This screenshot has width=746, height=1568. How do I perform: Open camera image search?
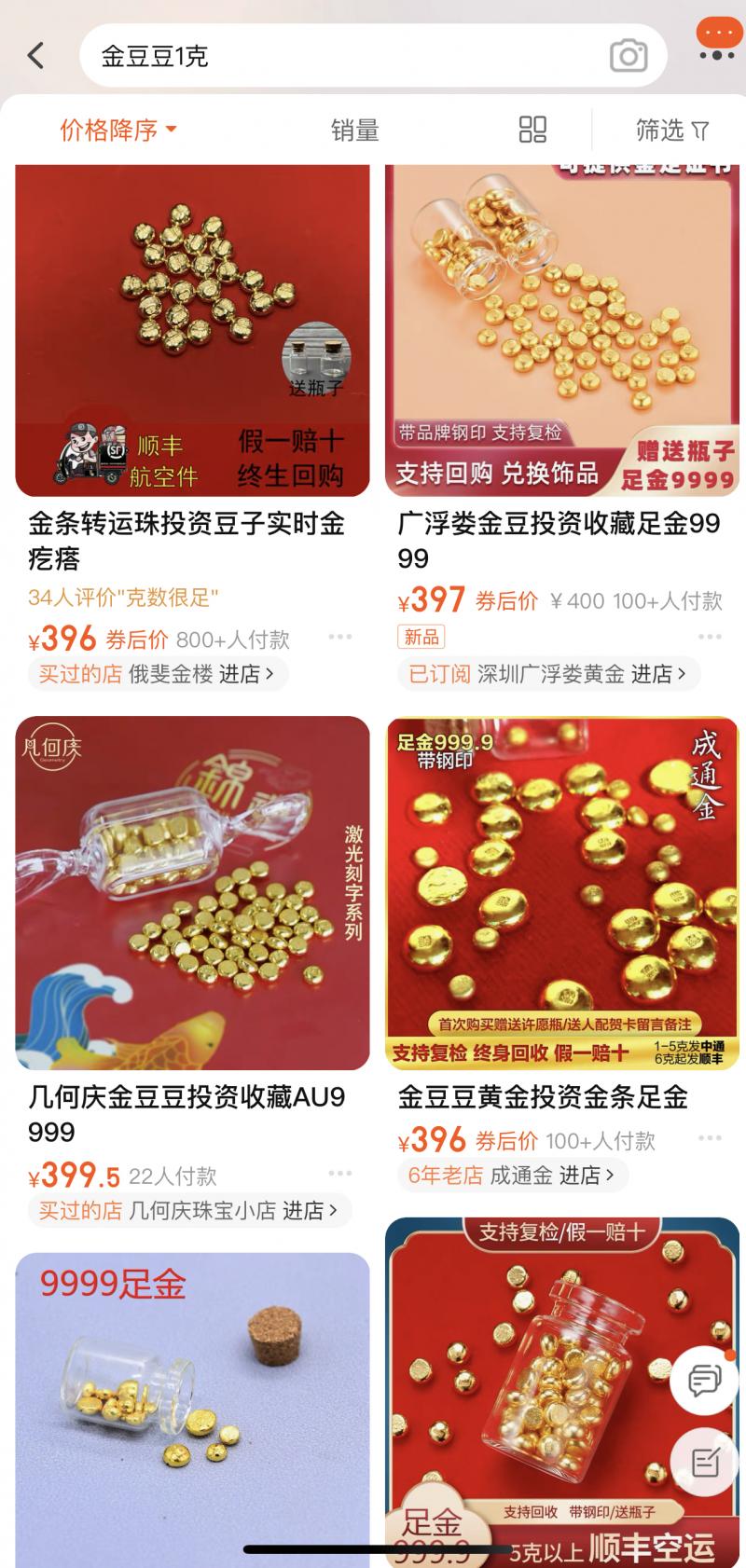(629, 56)
